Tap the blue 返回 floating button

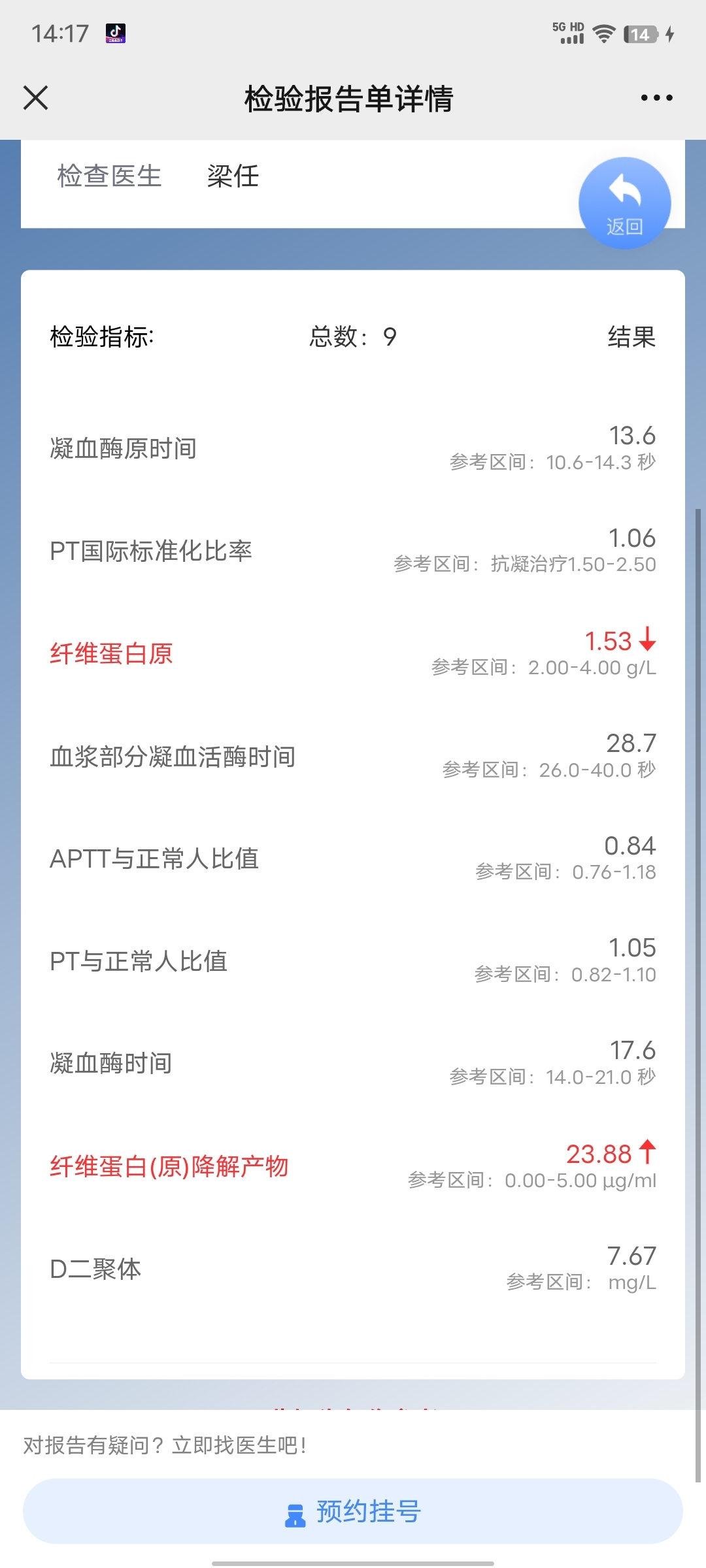click(x=625, y=203)
